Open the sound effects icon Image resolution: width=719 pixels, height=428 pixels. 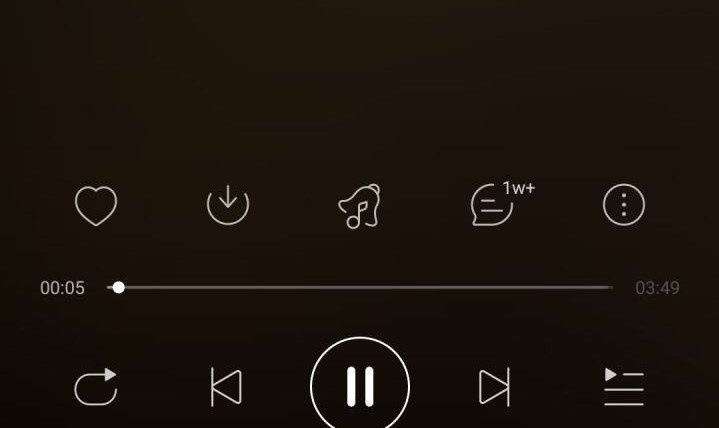pos(359,207)
